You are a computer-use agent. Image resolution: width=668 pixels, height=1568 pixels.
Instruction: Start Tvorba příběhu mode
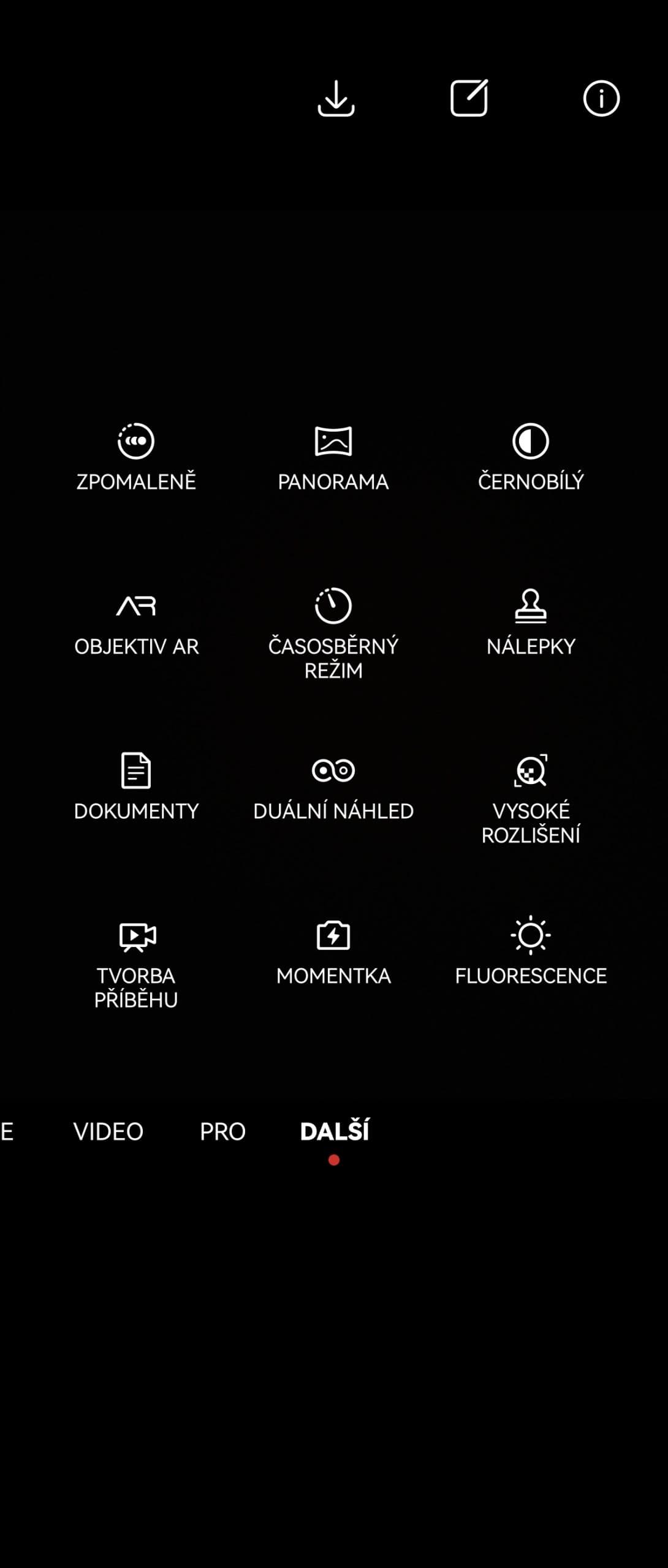(x=136, y=963)
